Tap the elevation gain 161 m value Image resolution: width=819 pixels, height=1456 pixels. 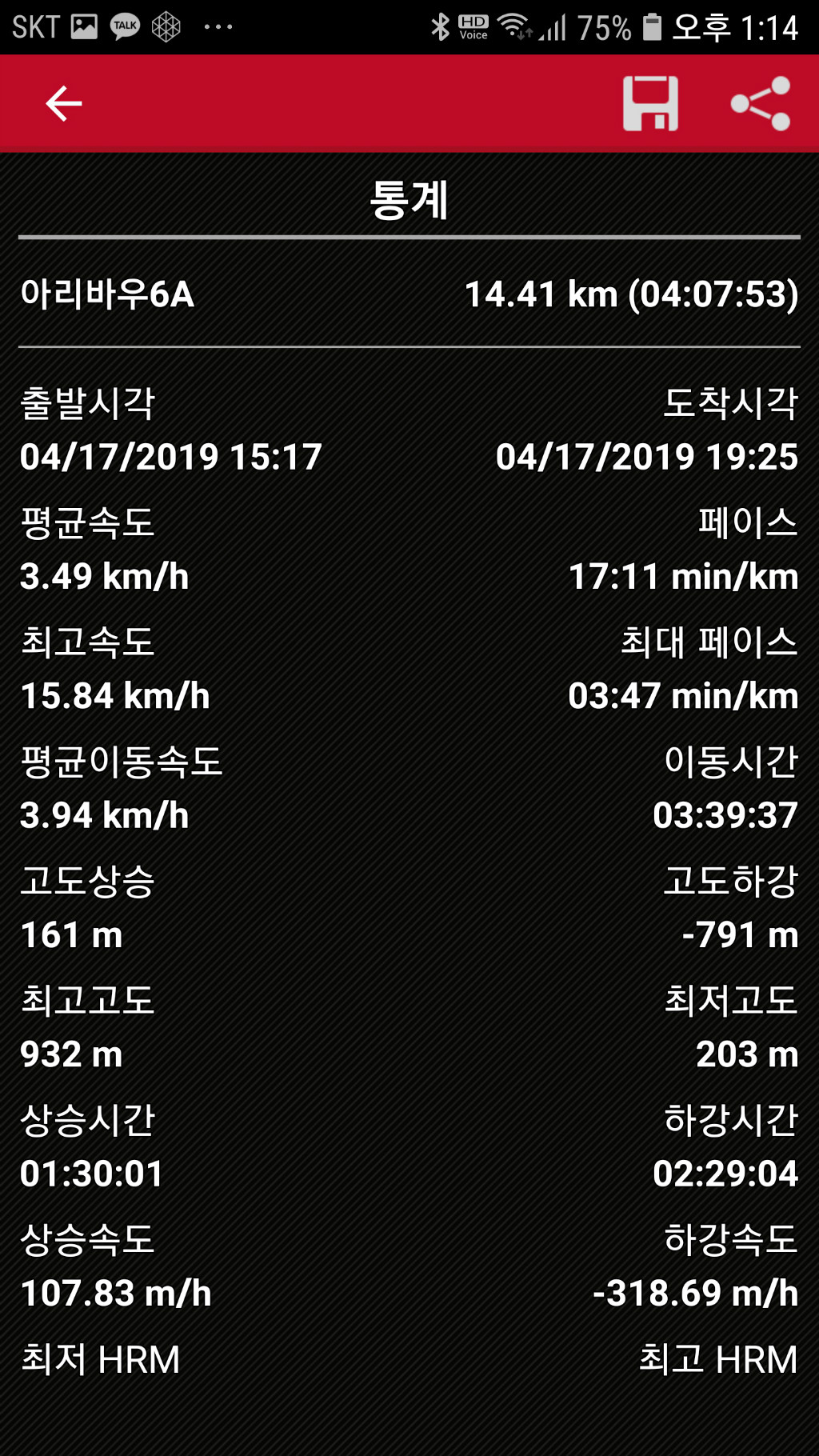point(70,935)
